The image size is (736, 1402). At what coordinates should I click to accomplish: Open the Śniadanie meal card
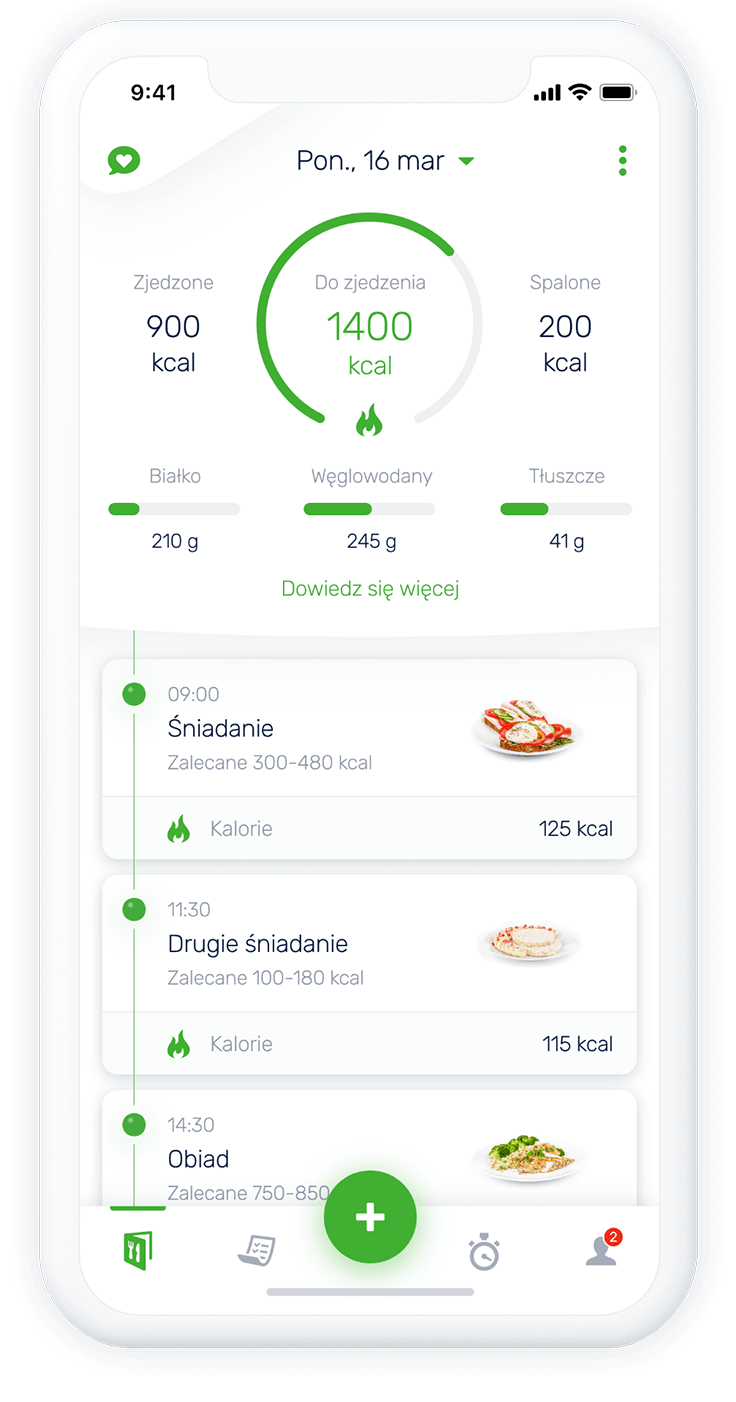point(369,729)
